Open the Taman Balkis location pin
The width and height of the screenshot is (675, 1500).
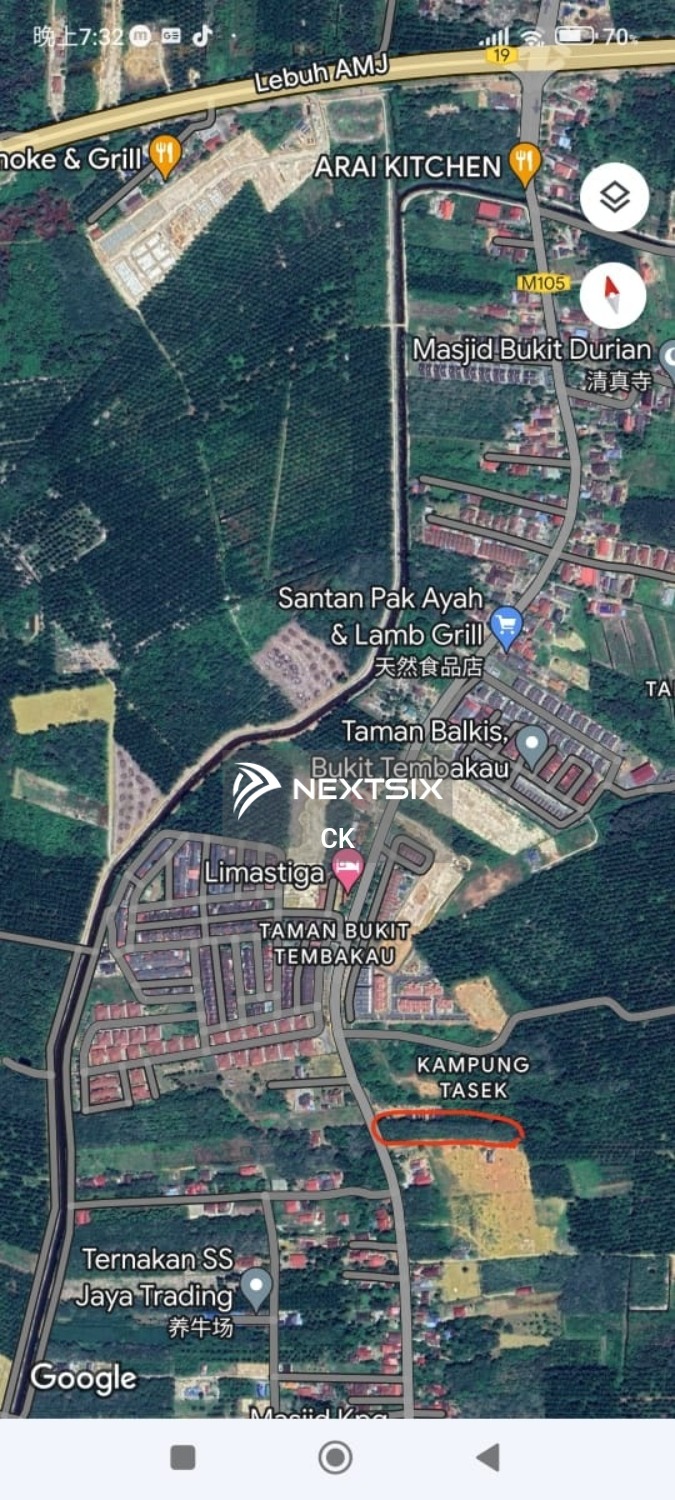[532, 744]
